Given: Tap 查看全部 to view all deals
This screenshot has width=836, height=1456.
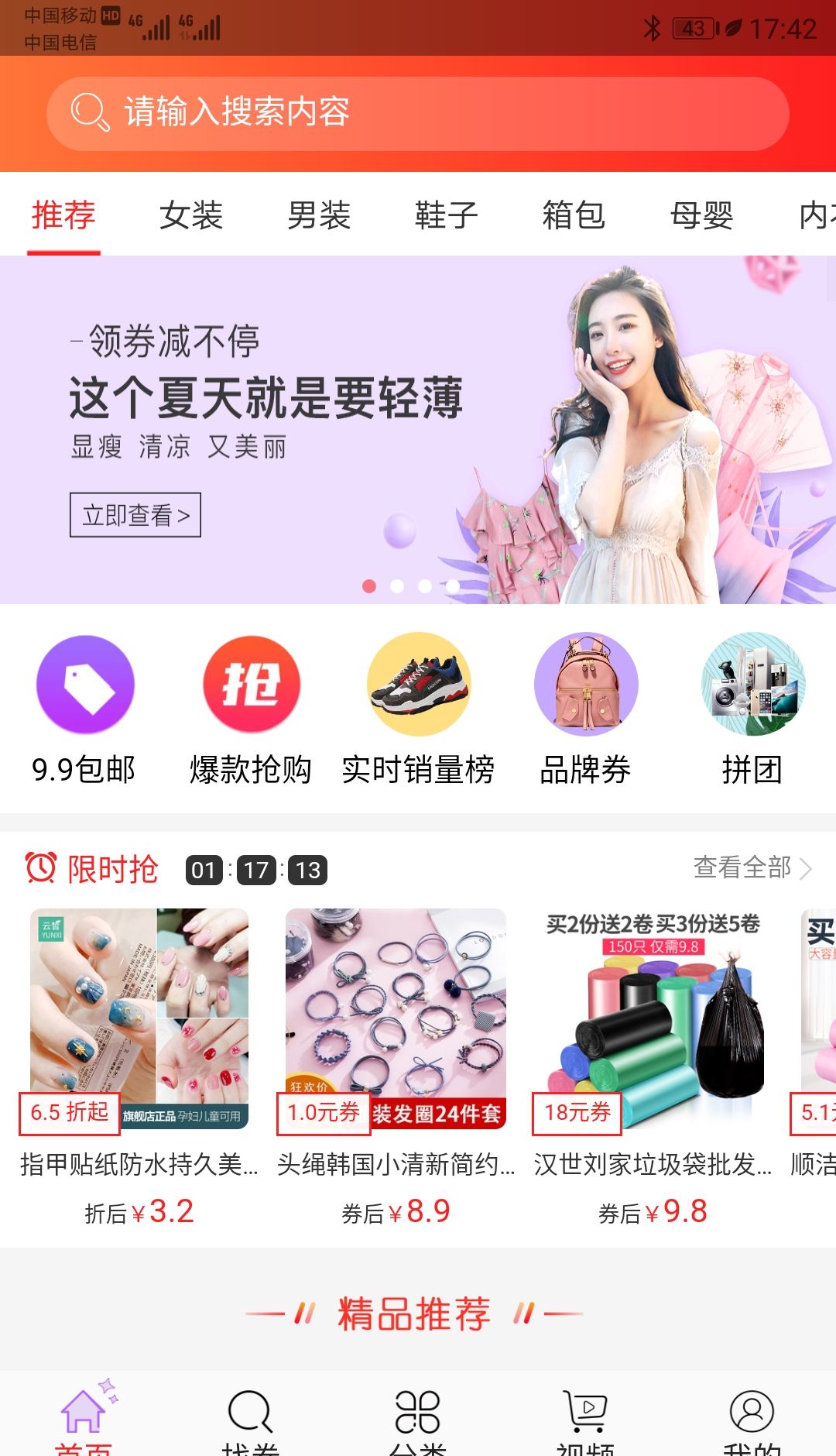Looking at the screenshot, I should (x=742, y=870).
